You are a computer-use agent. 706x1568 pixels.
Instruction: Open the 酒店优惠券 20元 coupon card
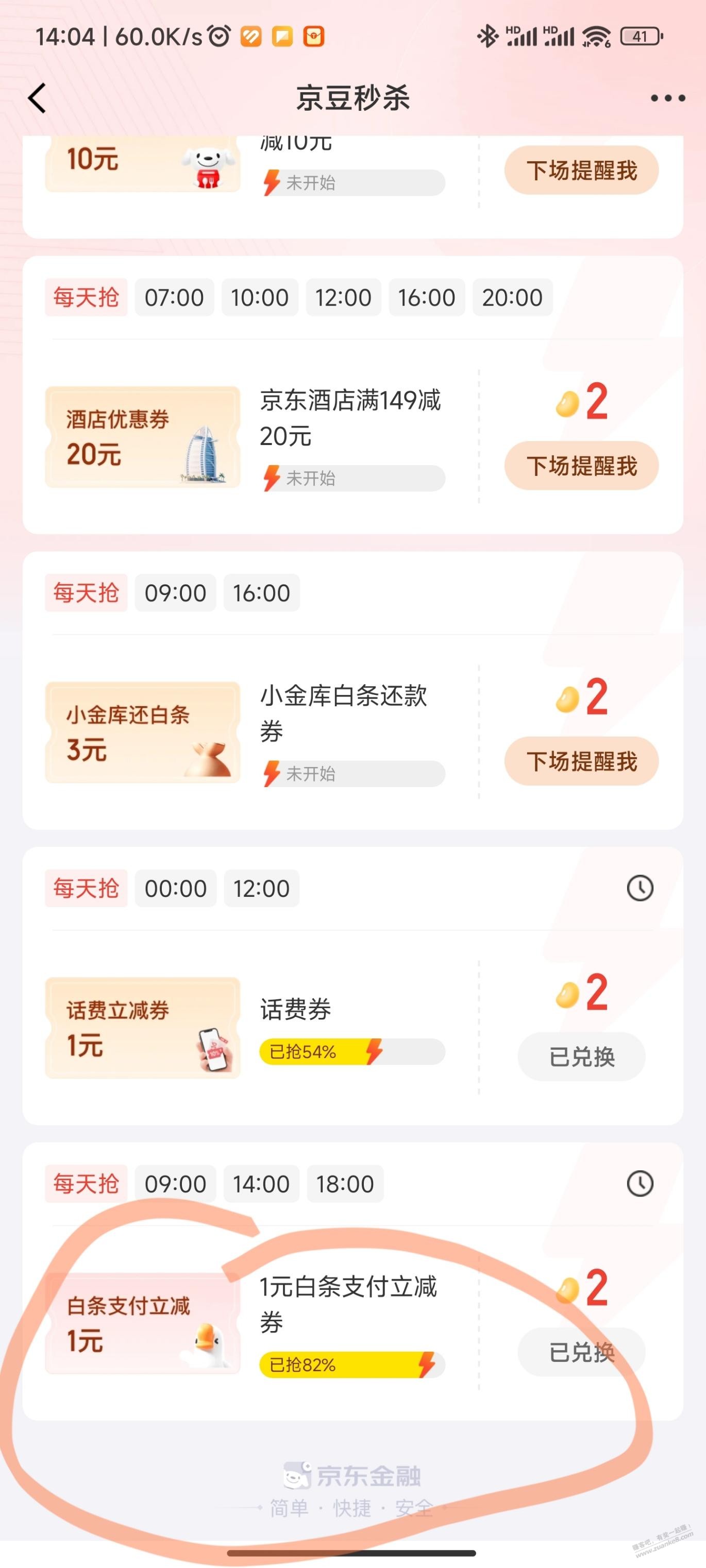[x=143, y=437]
